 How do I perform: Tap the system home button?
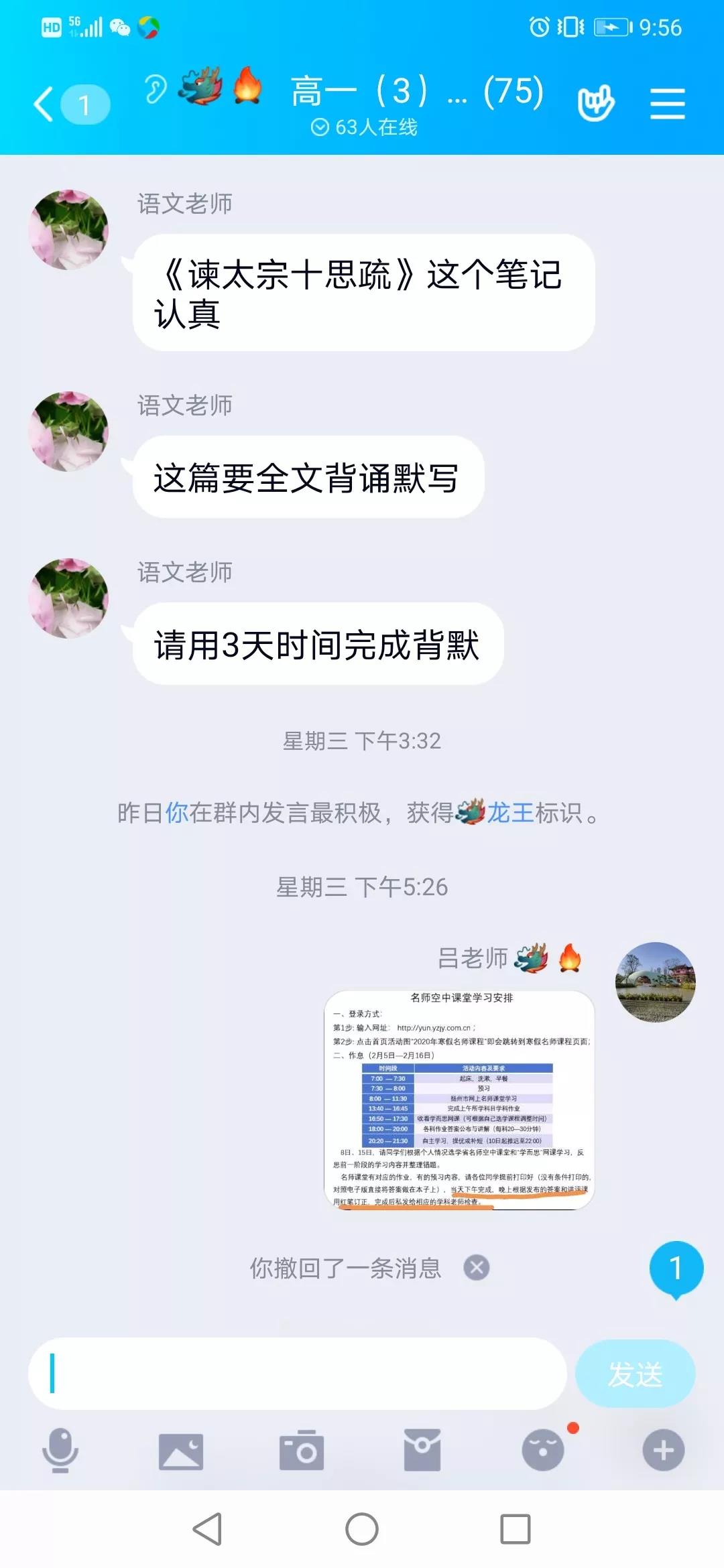[362, 1529]
